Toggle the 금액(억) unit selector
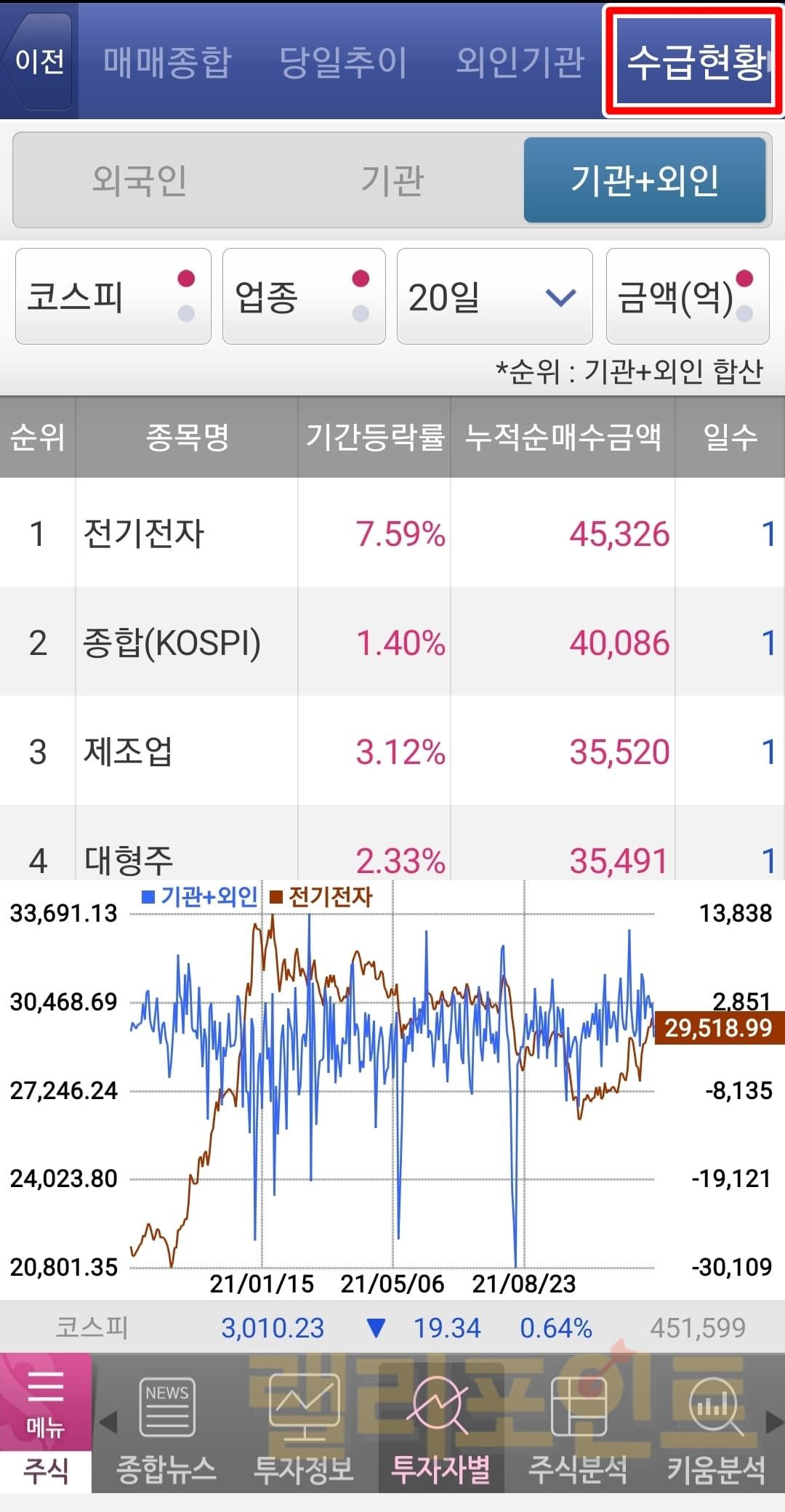This screenshot has height=1512, width=785. point(687,297)
